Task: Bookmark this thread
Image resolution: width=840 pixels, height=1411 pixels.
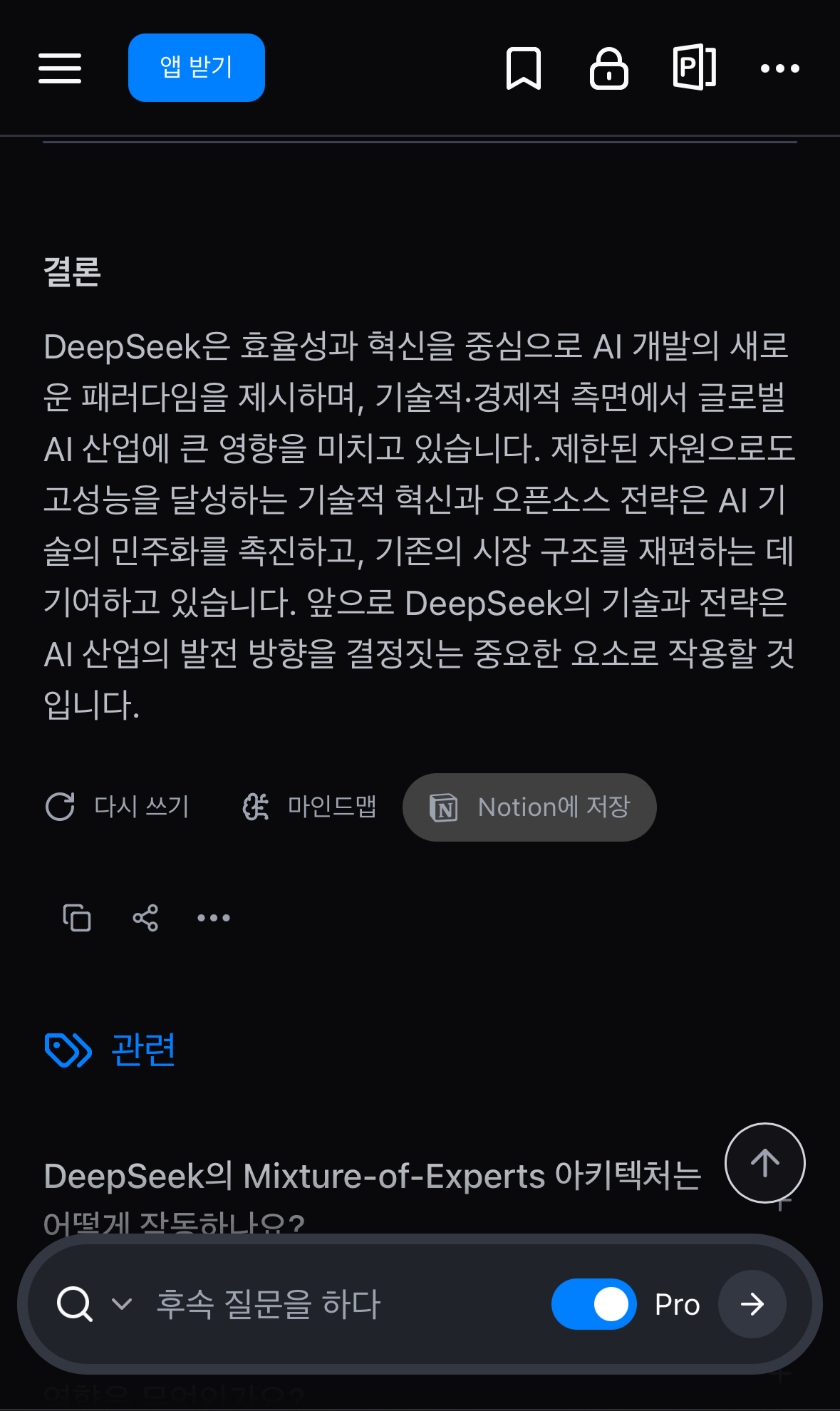Action: pyautogui.click(x=524, y=68)
